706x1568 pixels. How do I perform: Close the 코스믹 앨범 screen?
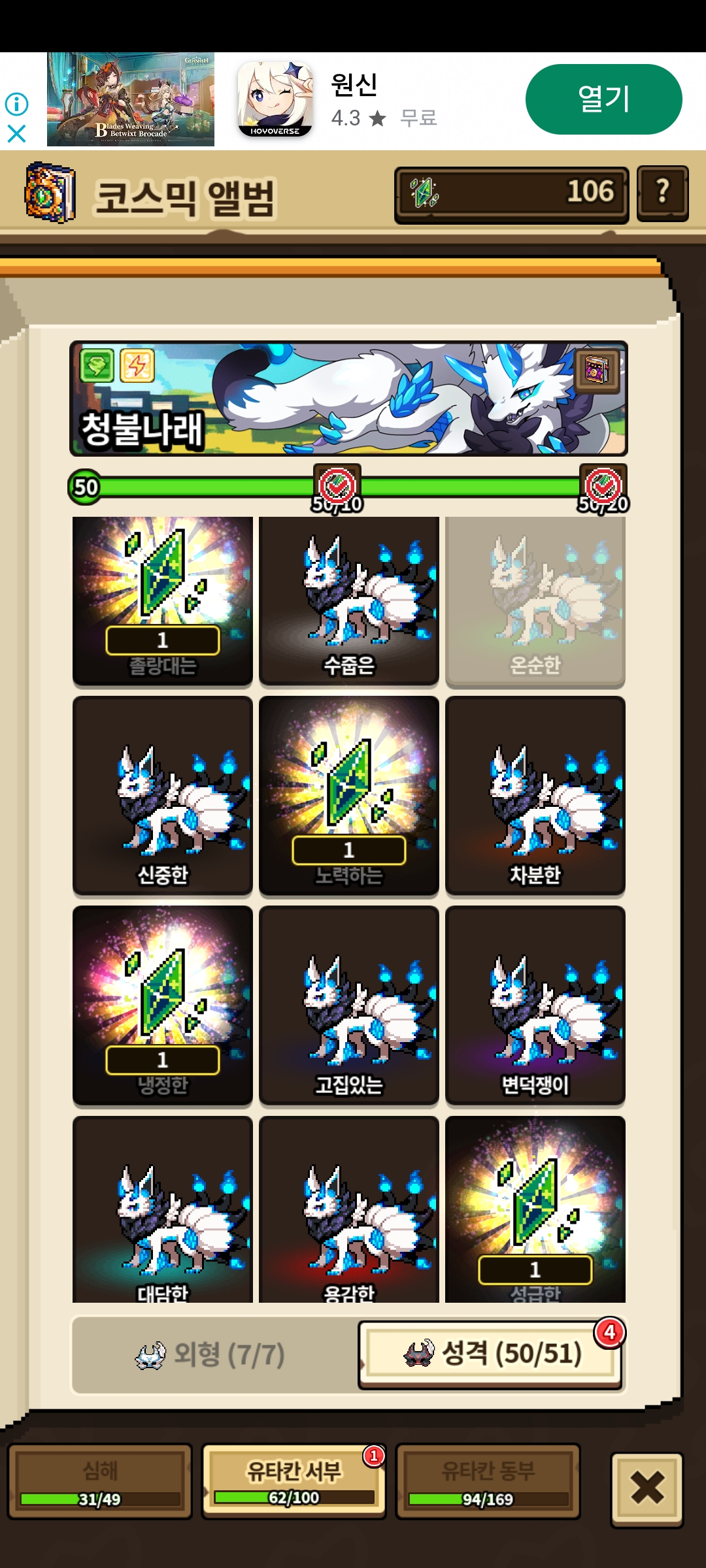point(647,1488)
